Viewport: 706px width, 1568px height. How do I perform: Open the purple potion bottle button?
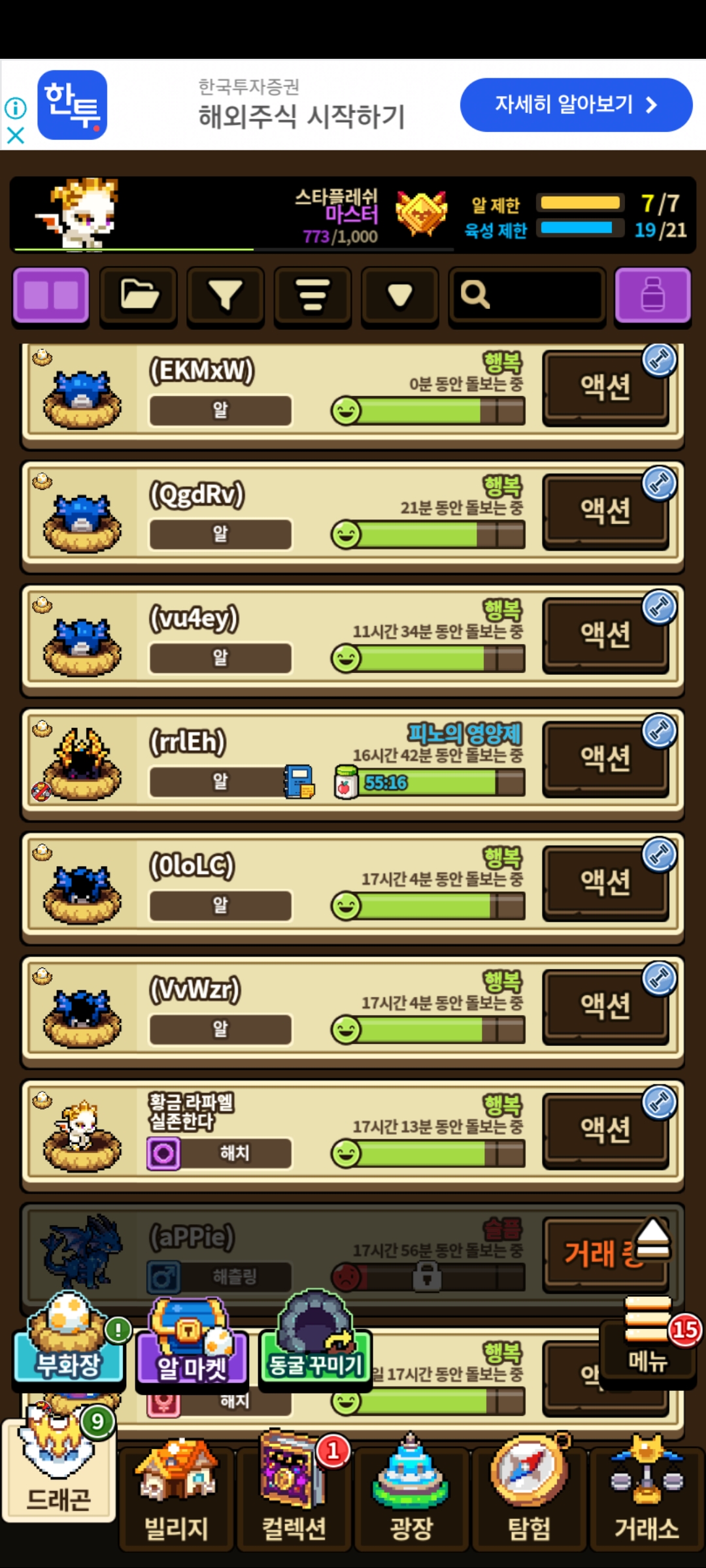pos(652,295)
